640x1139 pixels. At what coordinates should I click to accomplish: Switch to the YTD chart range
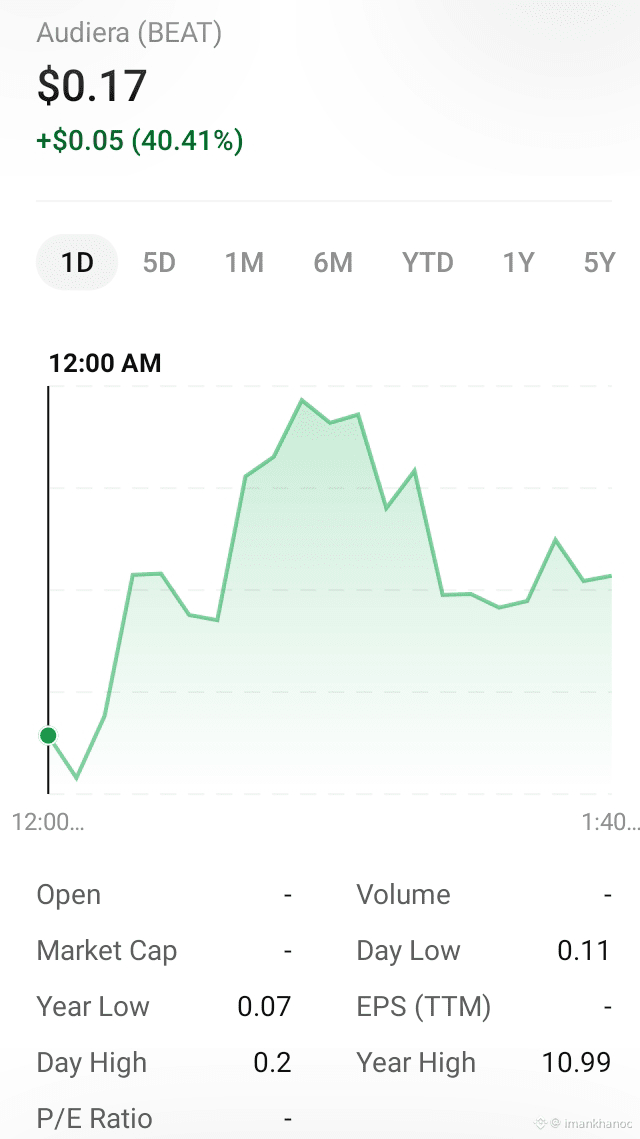pos(428,262)
